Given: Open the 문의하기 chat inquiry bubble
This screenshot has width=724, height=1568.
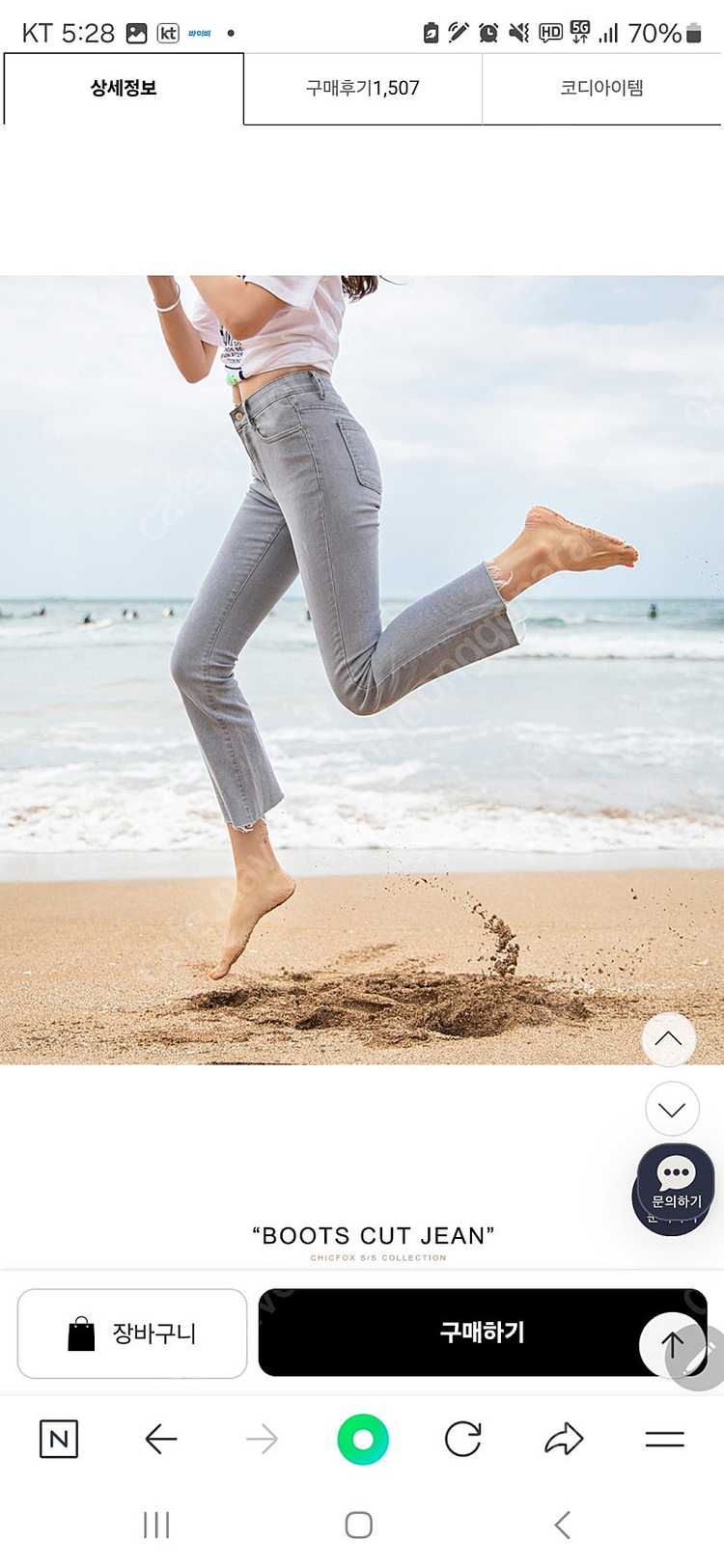Looking at the screenshot, I should pos(676,1182).
